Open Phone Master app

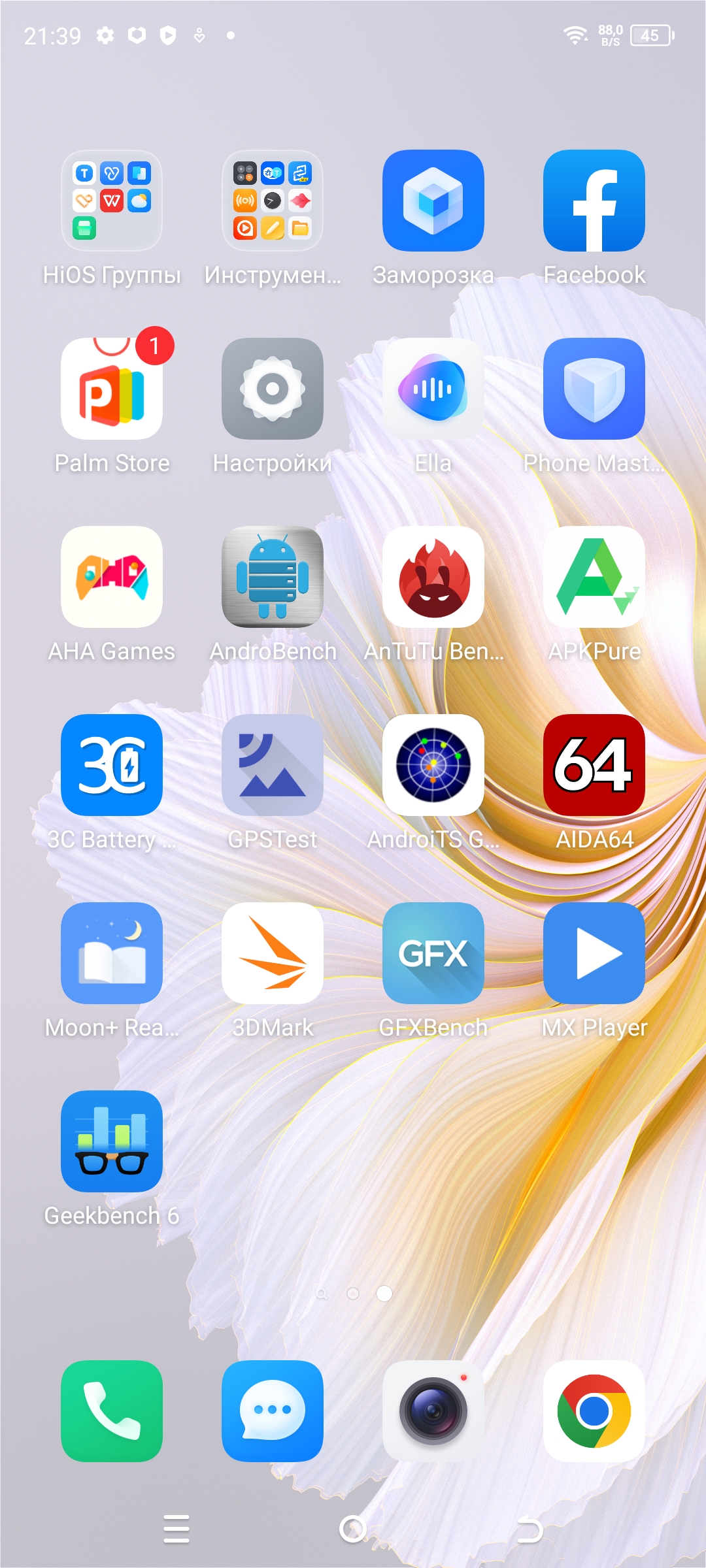coord(594,389)
